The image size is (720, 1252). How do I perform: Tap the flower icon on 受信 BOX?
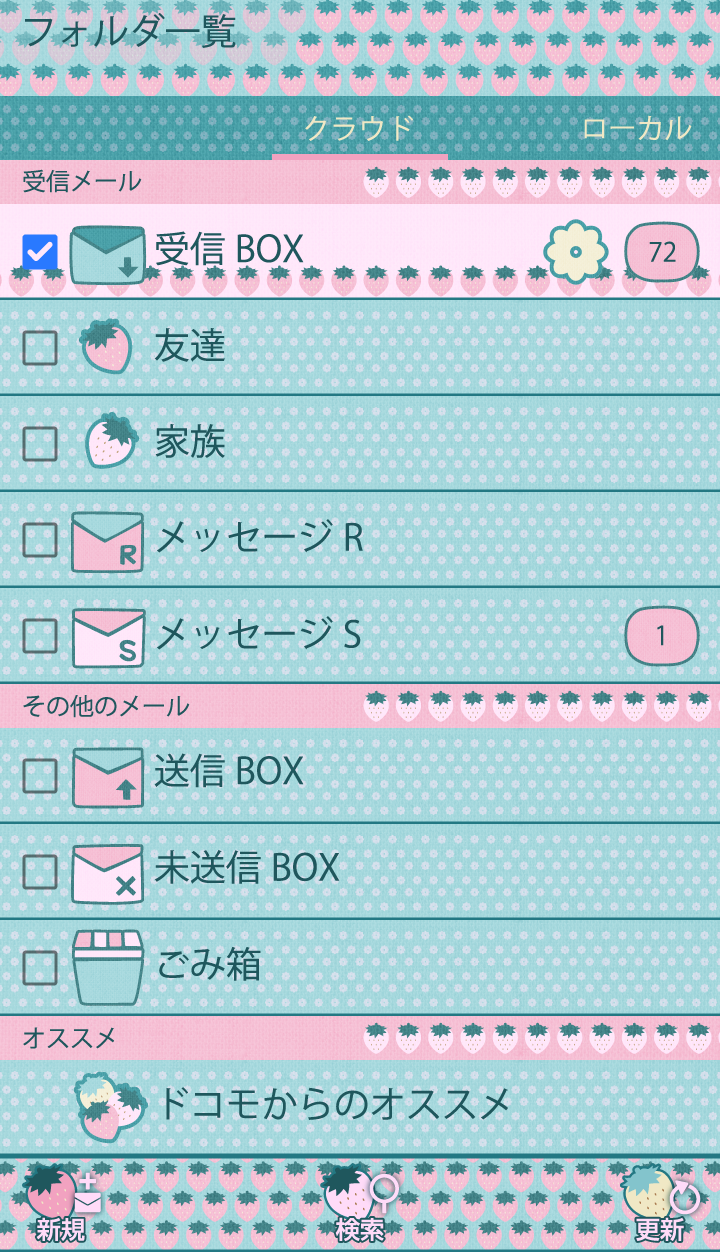click(575, 252)
